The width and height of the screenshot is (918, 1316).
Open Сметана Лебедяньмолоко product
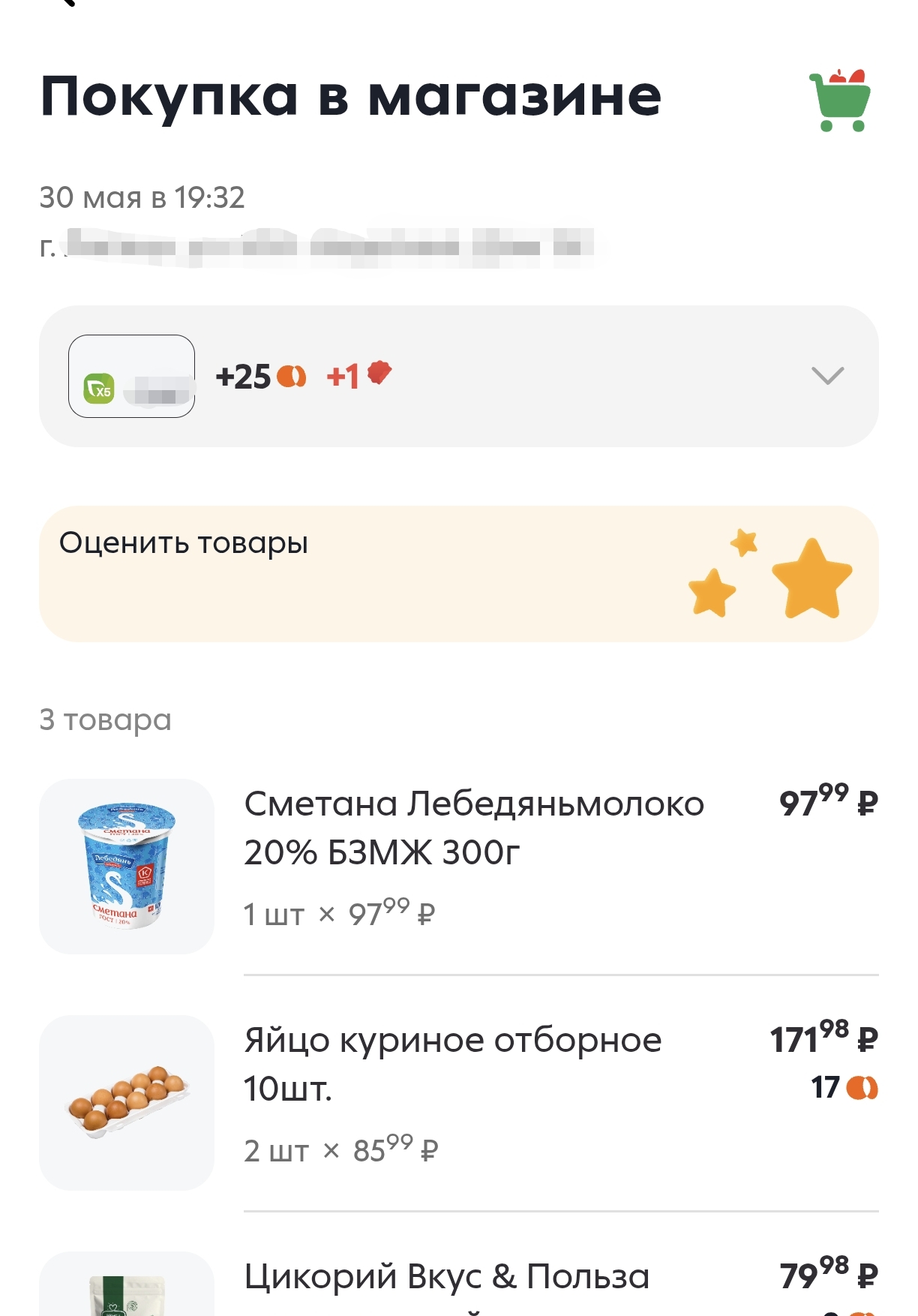[x=474, y=827]
